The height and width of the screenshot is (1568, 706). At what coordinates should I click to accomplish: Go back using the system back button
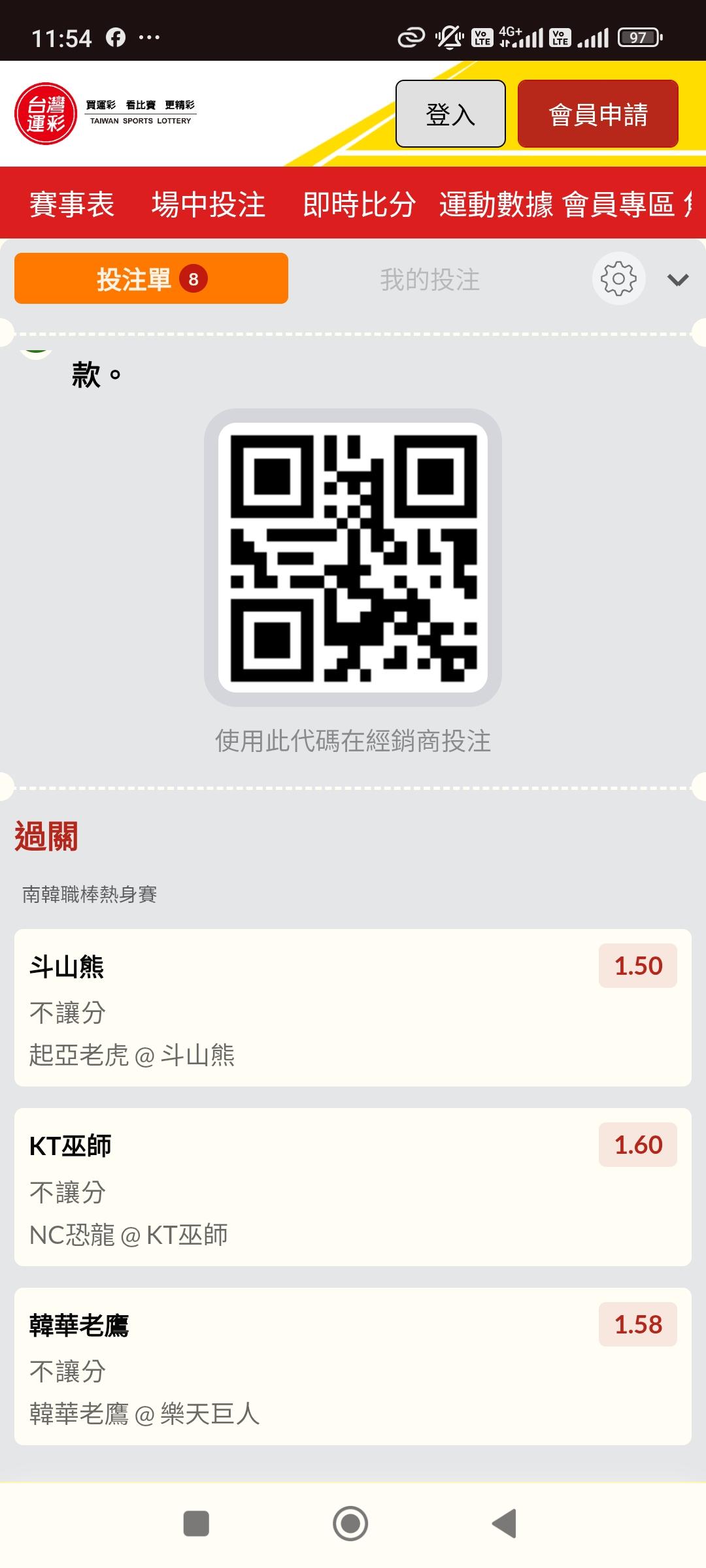click(x=504, y=1524)
